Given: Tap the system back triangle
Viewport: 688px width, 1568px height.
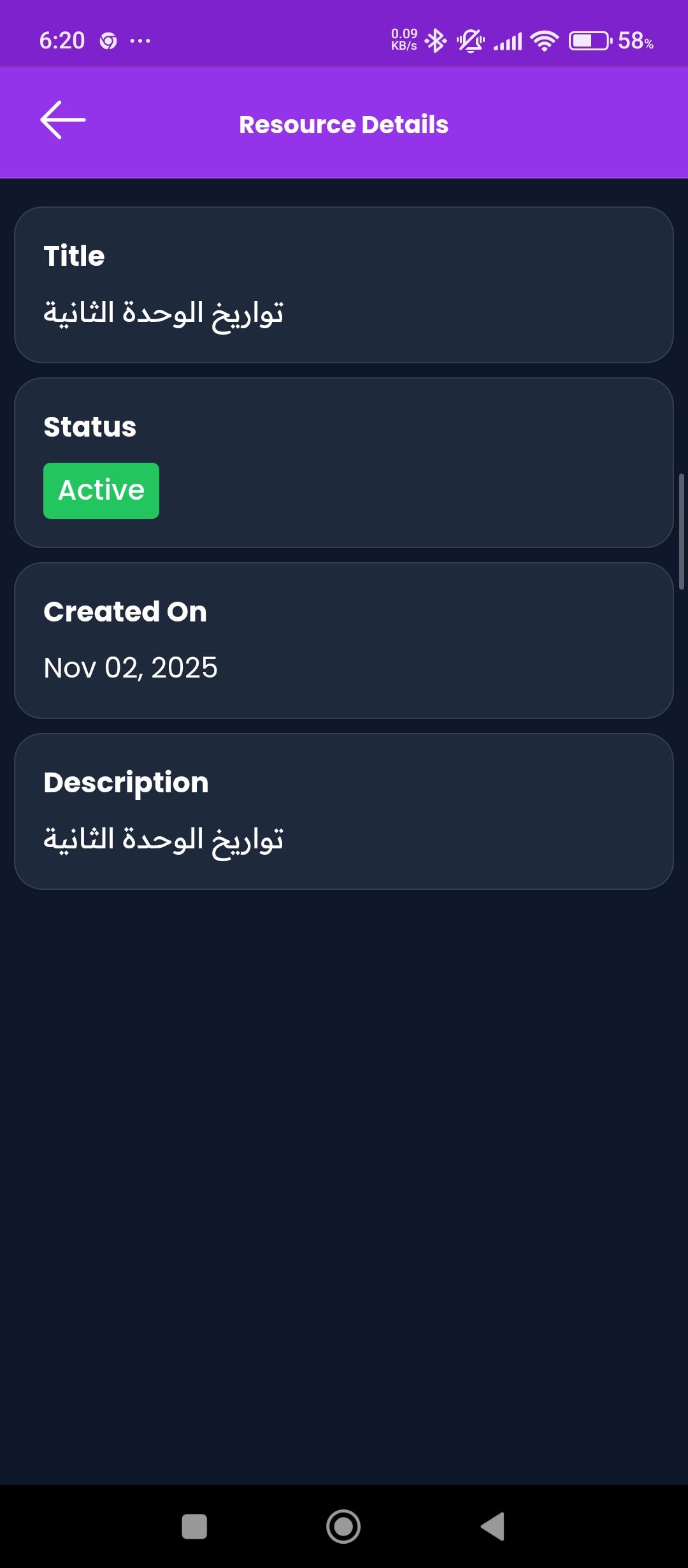Looking at the screenshot, I should [x=493, y=1527].
